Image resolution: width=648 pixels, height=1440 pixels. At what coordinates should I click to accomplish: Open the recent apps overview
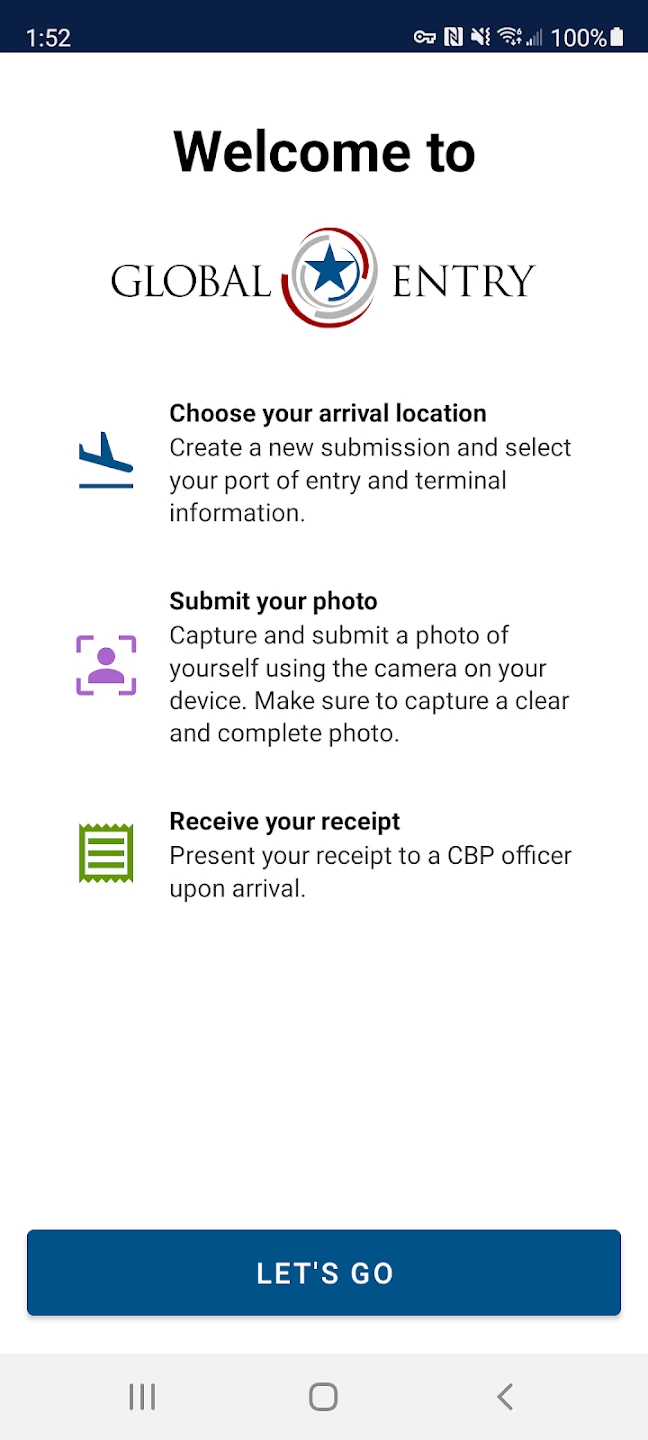click(142, 1396)
